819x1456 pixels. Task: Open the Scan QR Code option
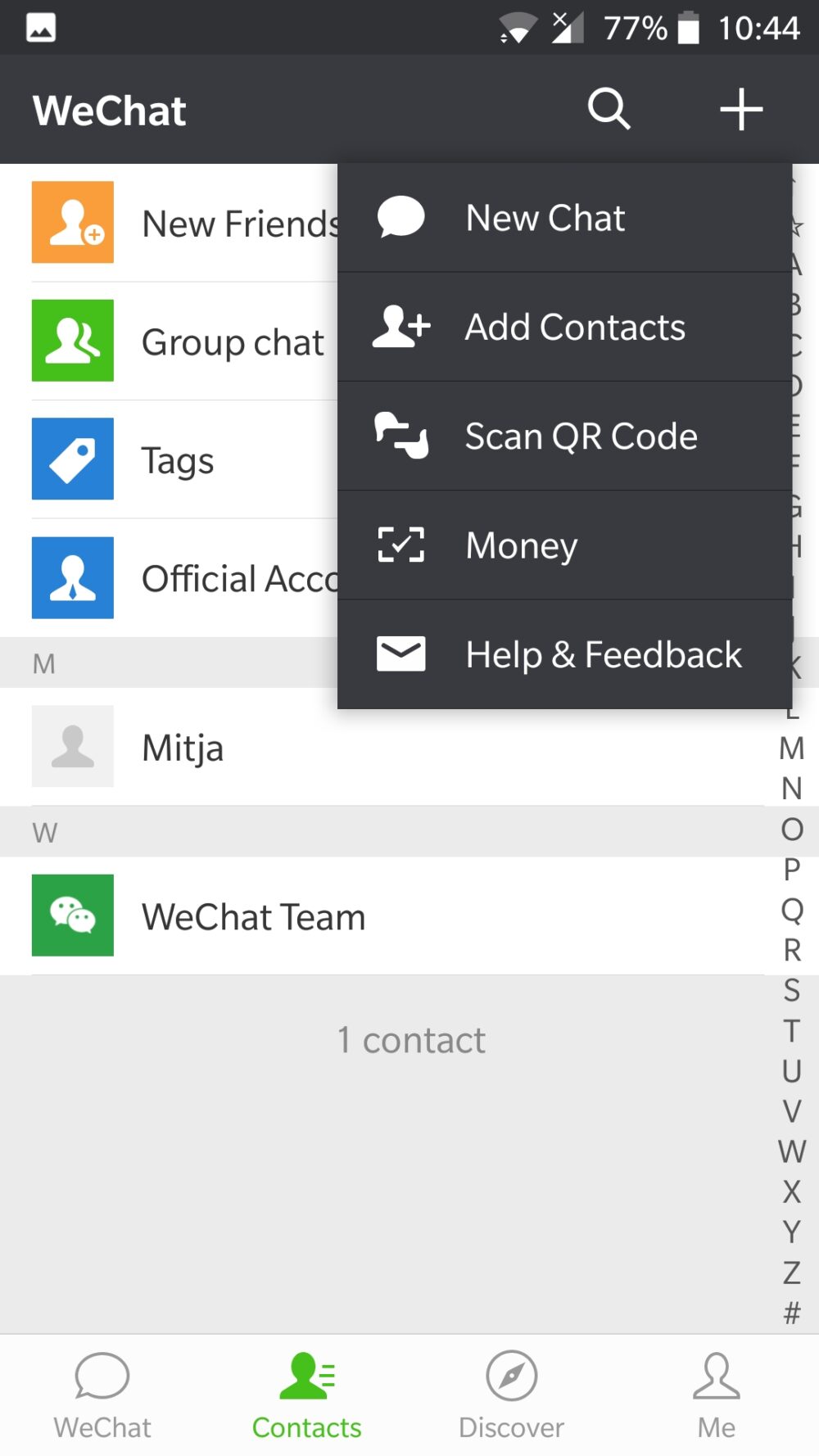tap(565, 436)
